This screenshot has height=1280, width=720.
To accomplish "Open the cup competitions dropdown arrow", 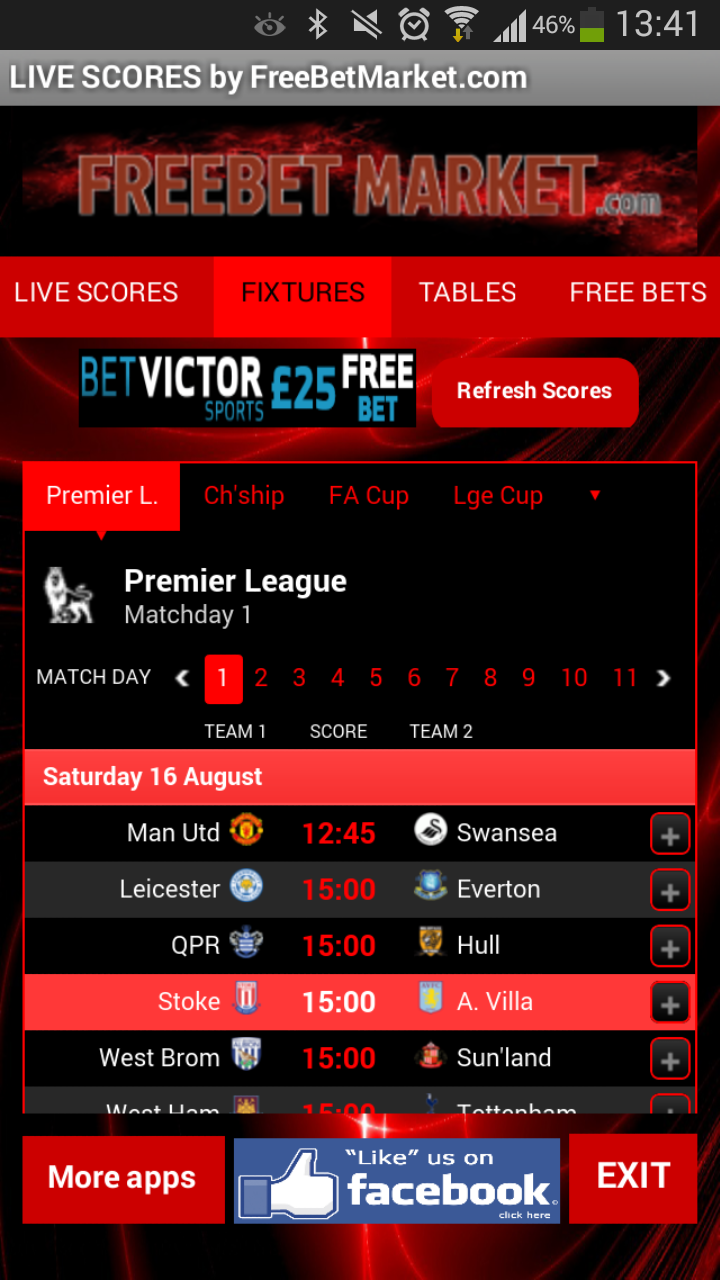I will pos(595,494).
